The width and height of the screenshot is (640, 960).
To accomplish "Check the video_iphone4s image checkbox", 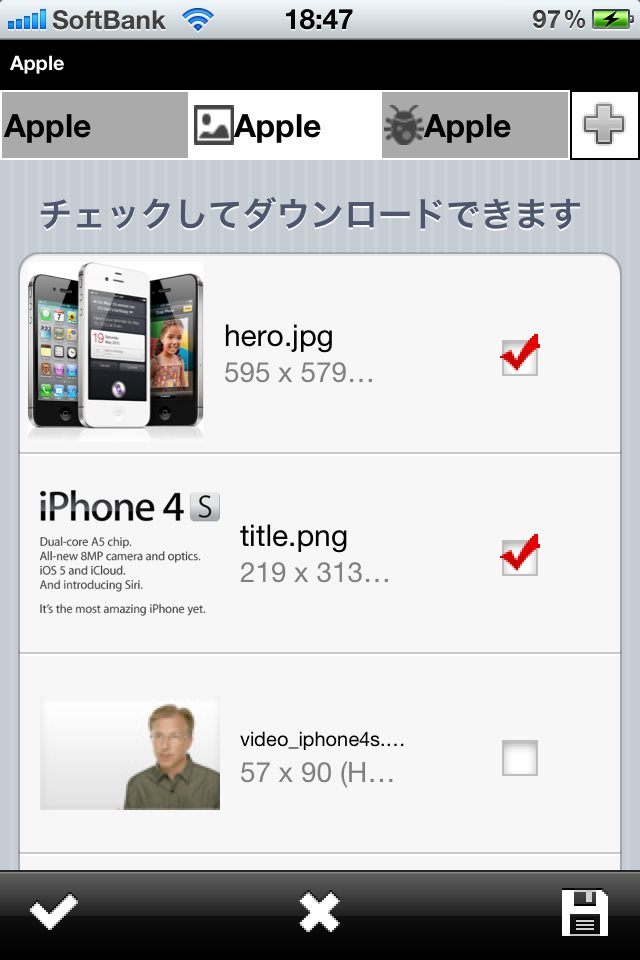I will 519,758.
